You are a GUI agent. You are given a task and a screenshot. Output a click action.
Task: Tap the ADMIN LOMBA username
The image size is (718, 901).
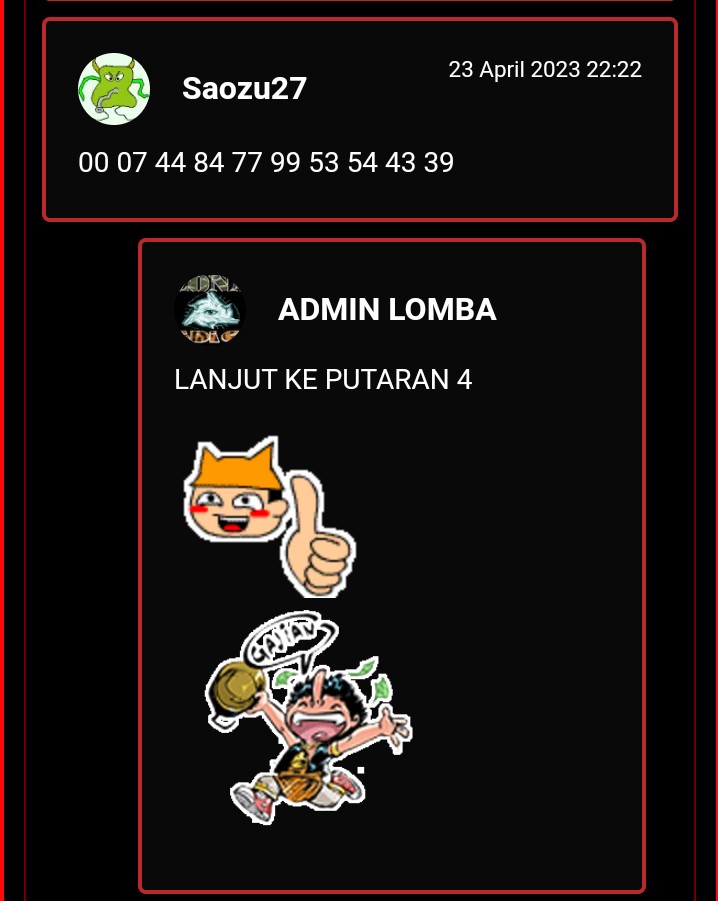click(x=387, y=310)
